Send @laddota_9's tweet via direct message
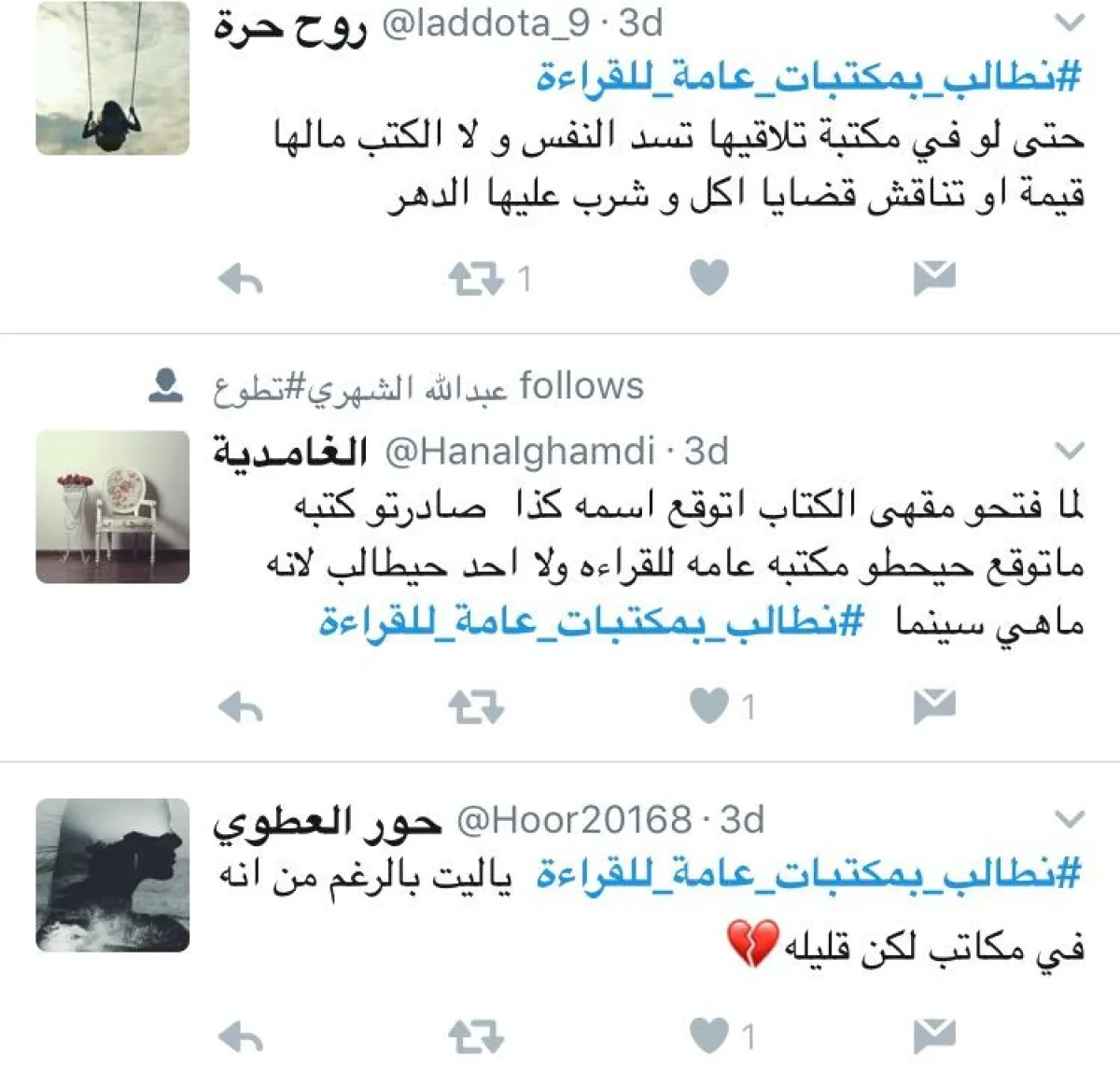This screenshot has width=1120, height=1085. pyautogui.click(x=934, y=278)
